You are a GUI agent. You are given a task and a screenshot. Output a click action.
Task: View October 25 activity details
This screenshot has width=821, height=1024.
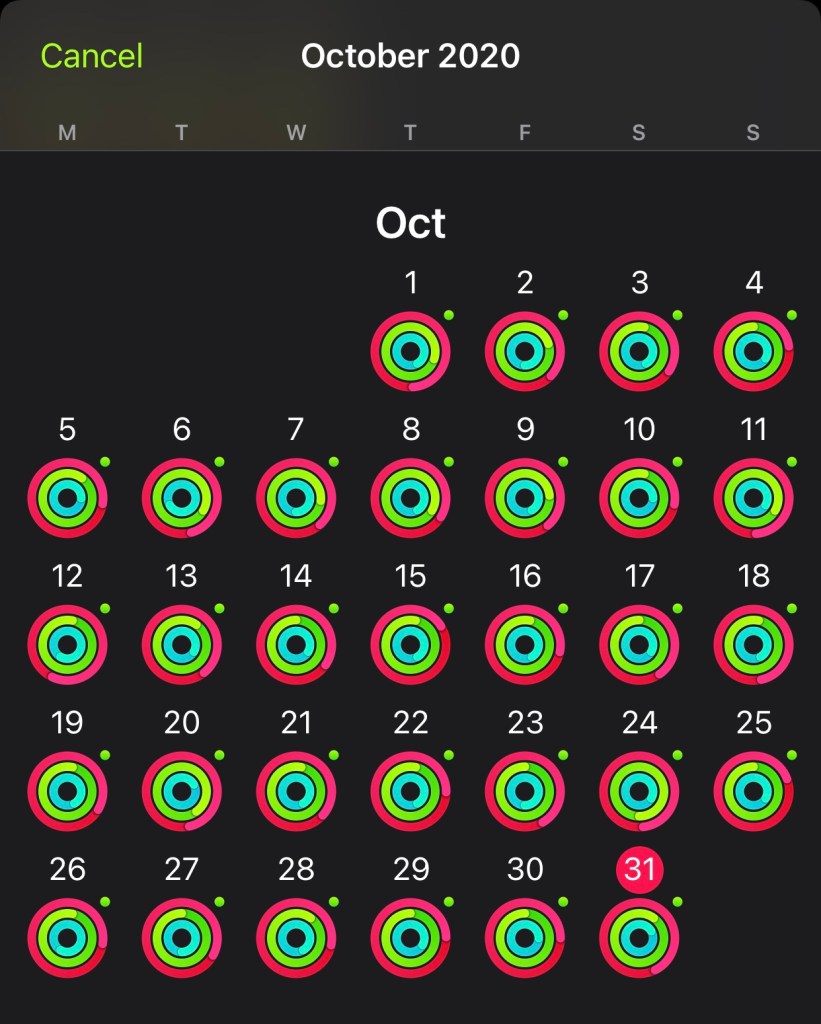tap(753, 791)
